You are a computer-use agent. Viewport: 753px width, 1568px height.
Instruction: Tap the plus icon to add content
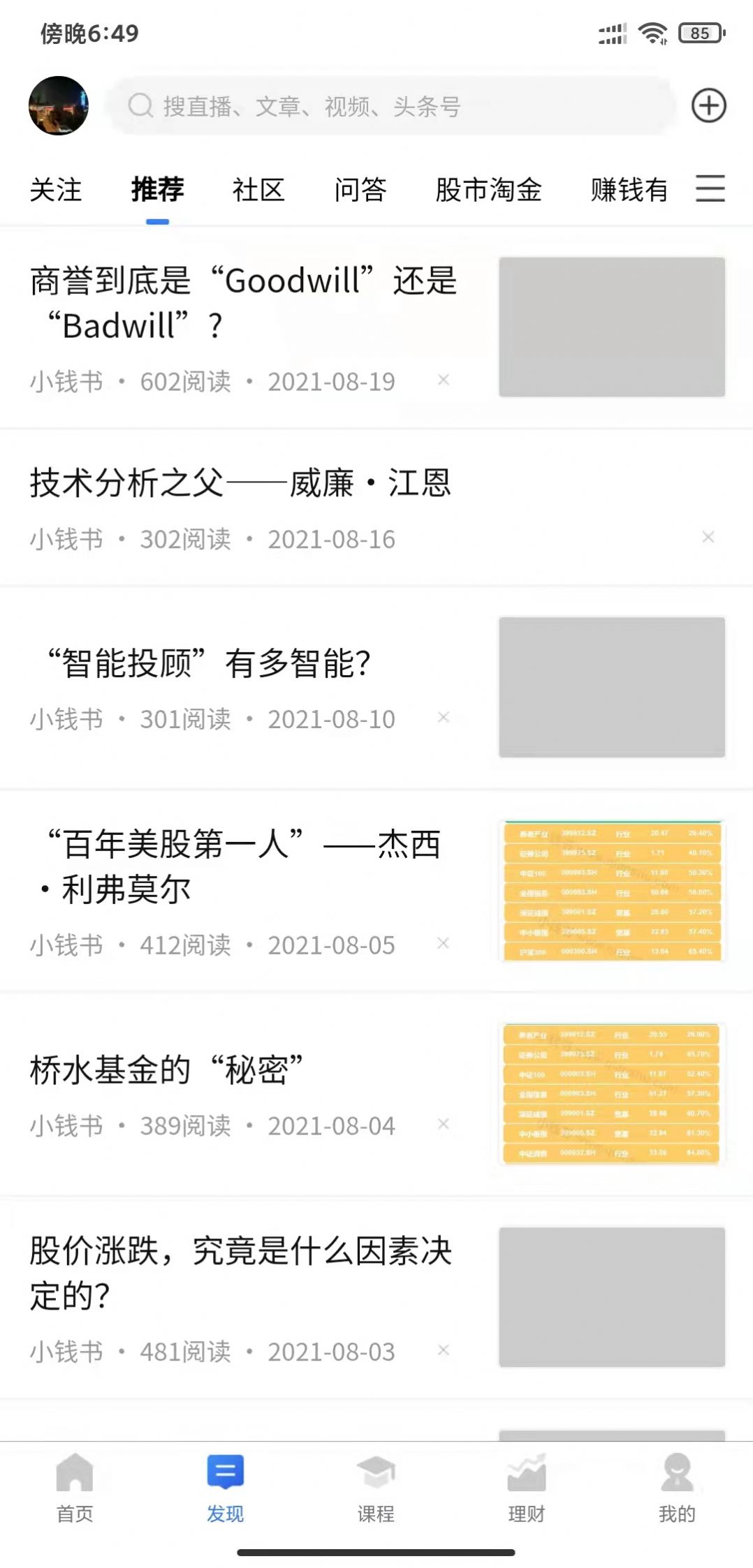(x=710, y=105)
